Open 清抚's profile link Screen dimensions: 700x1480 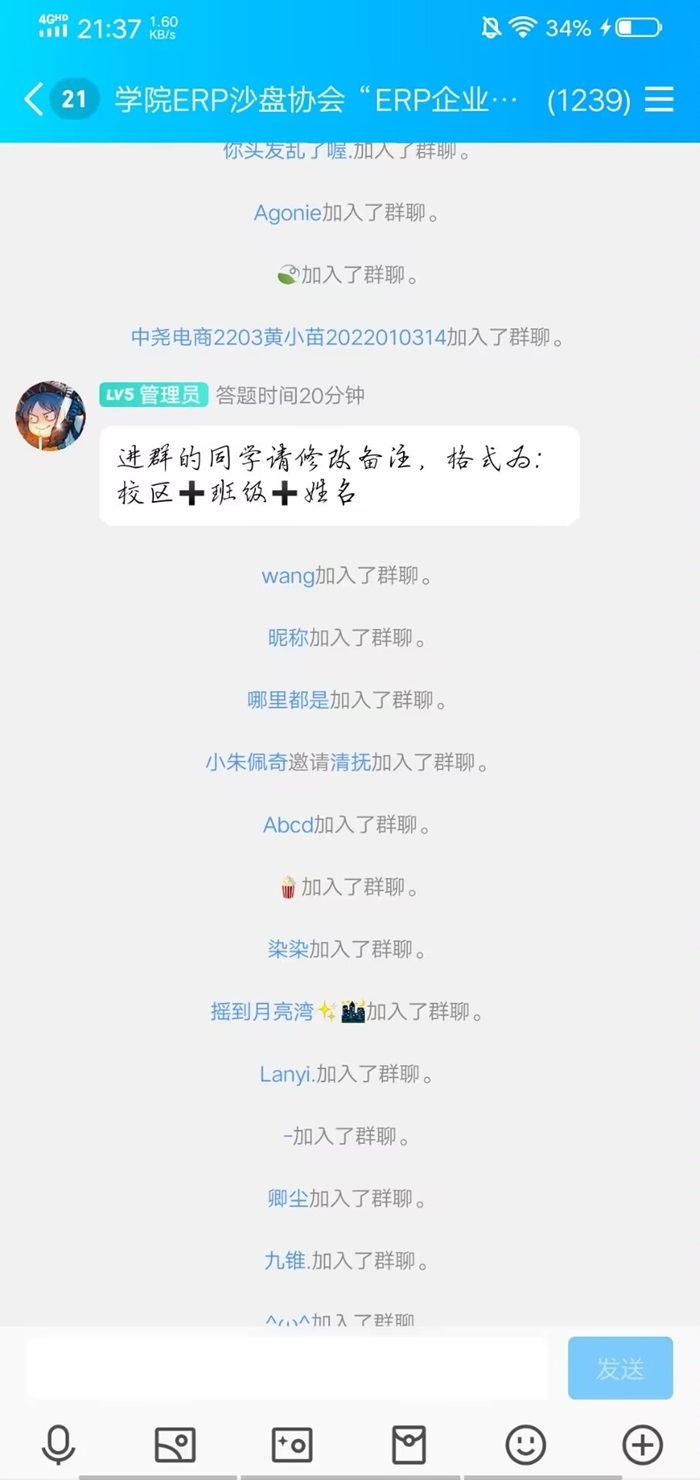(350, 763)
